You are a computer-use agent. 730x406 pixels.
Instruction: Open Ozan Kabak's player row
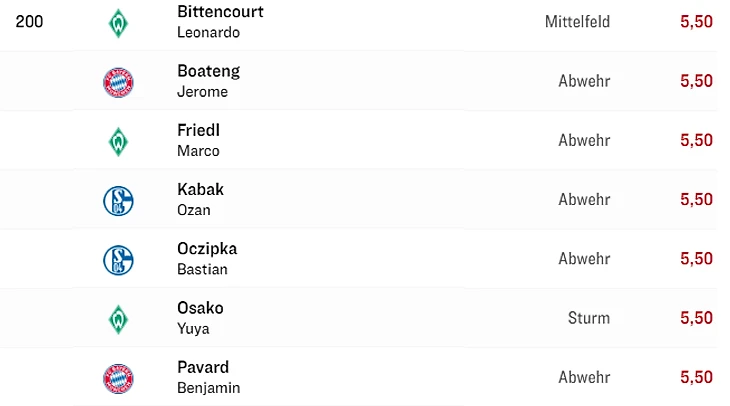coord(200,199)
